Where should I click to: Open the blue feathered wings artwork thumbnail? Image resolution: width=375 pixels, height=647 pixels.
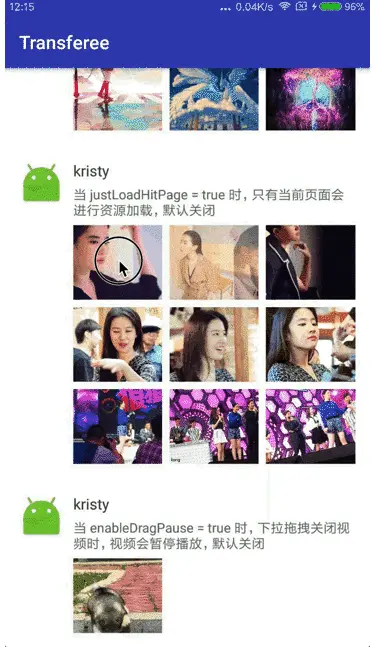coord(214,99)
